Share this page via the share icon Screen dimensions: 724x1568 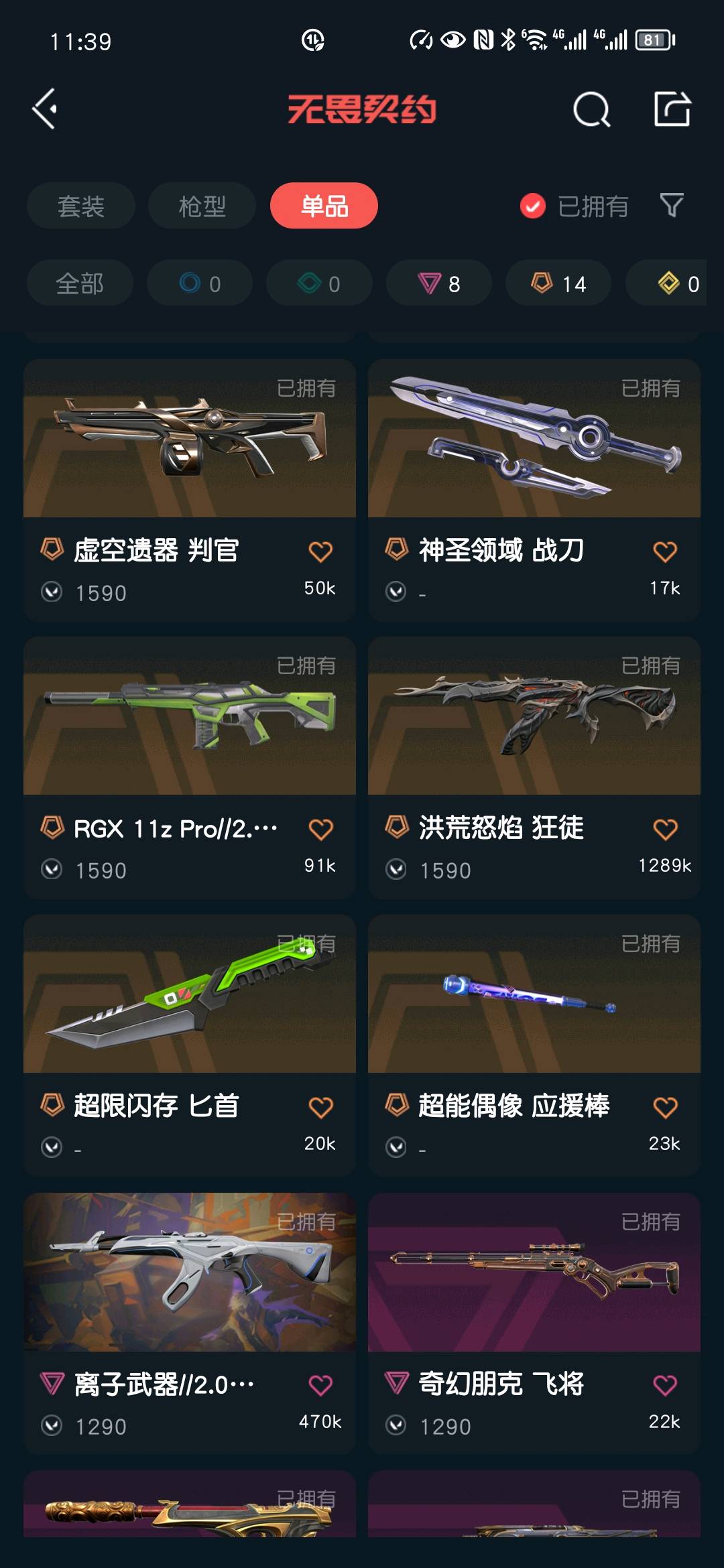point(672,109)
